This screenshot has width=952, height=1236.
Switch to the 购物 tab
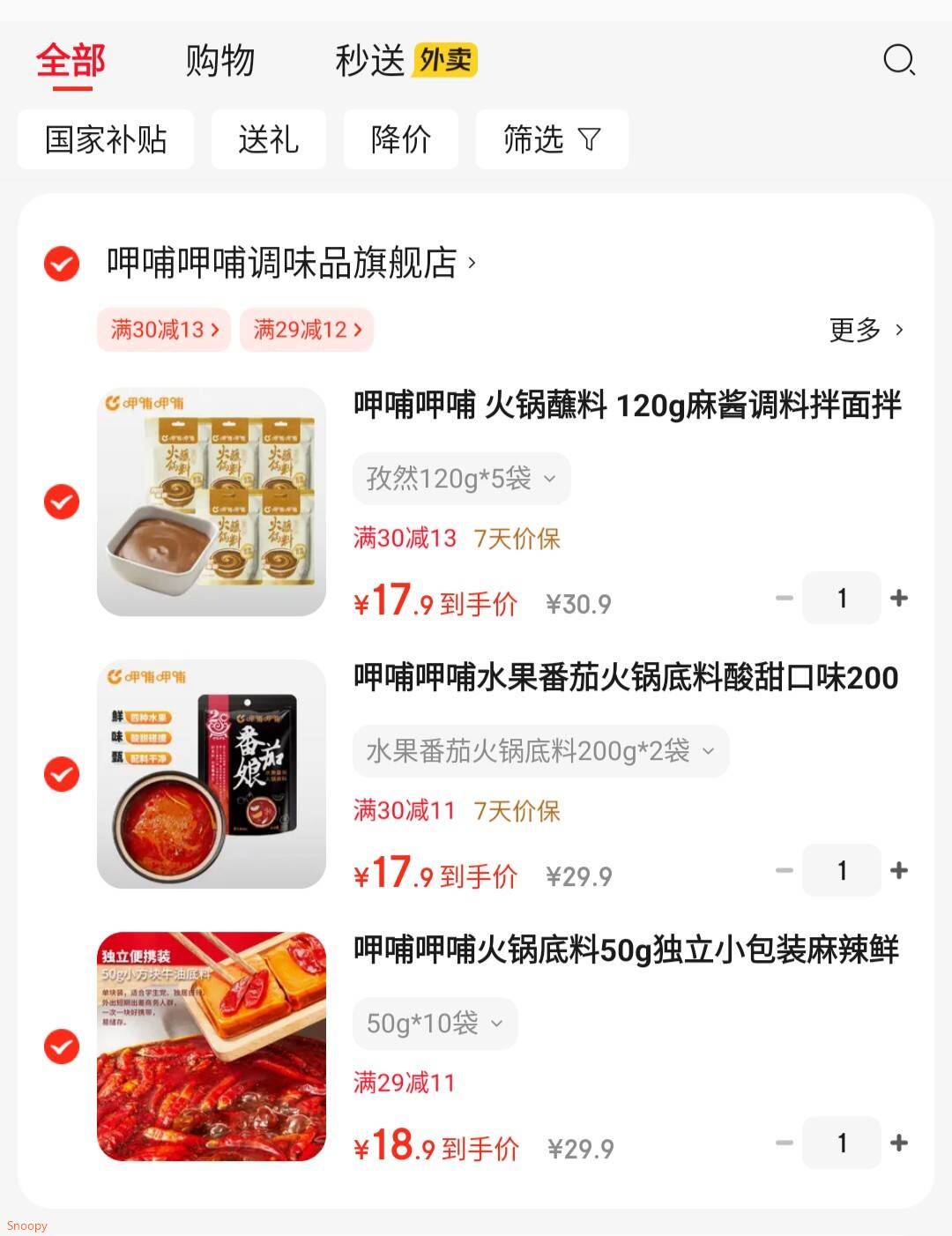(219, 61)
